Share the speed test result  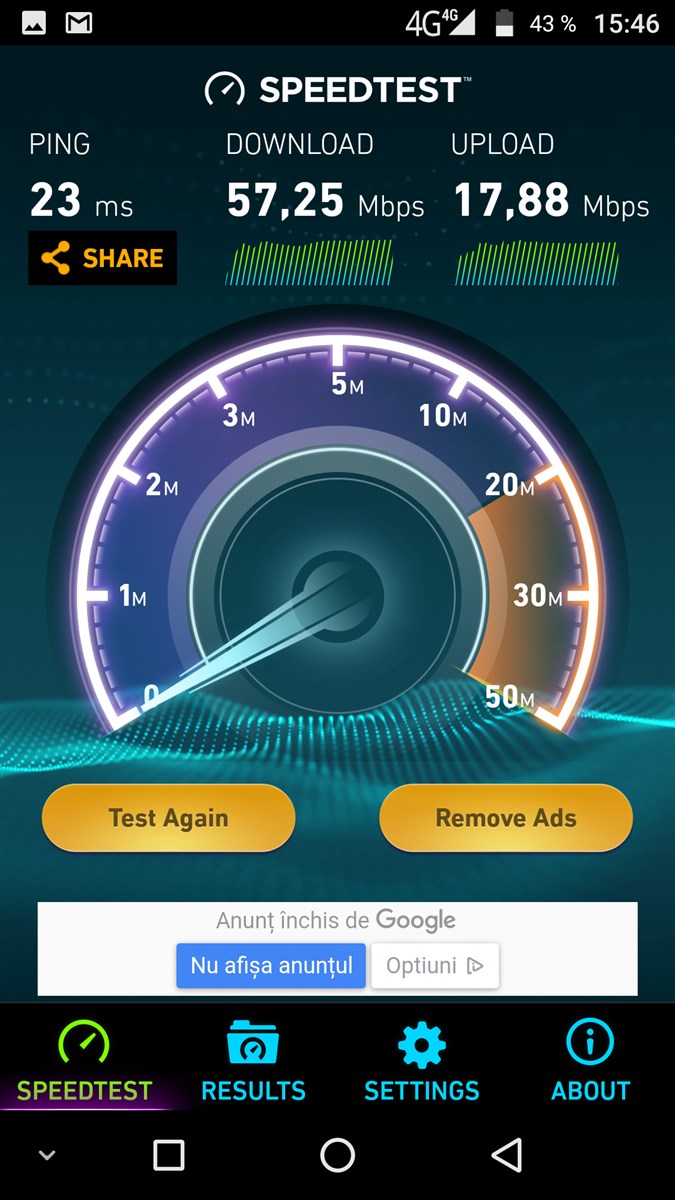[103, 258]
